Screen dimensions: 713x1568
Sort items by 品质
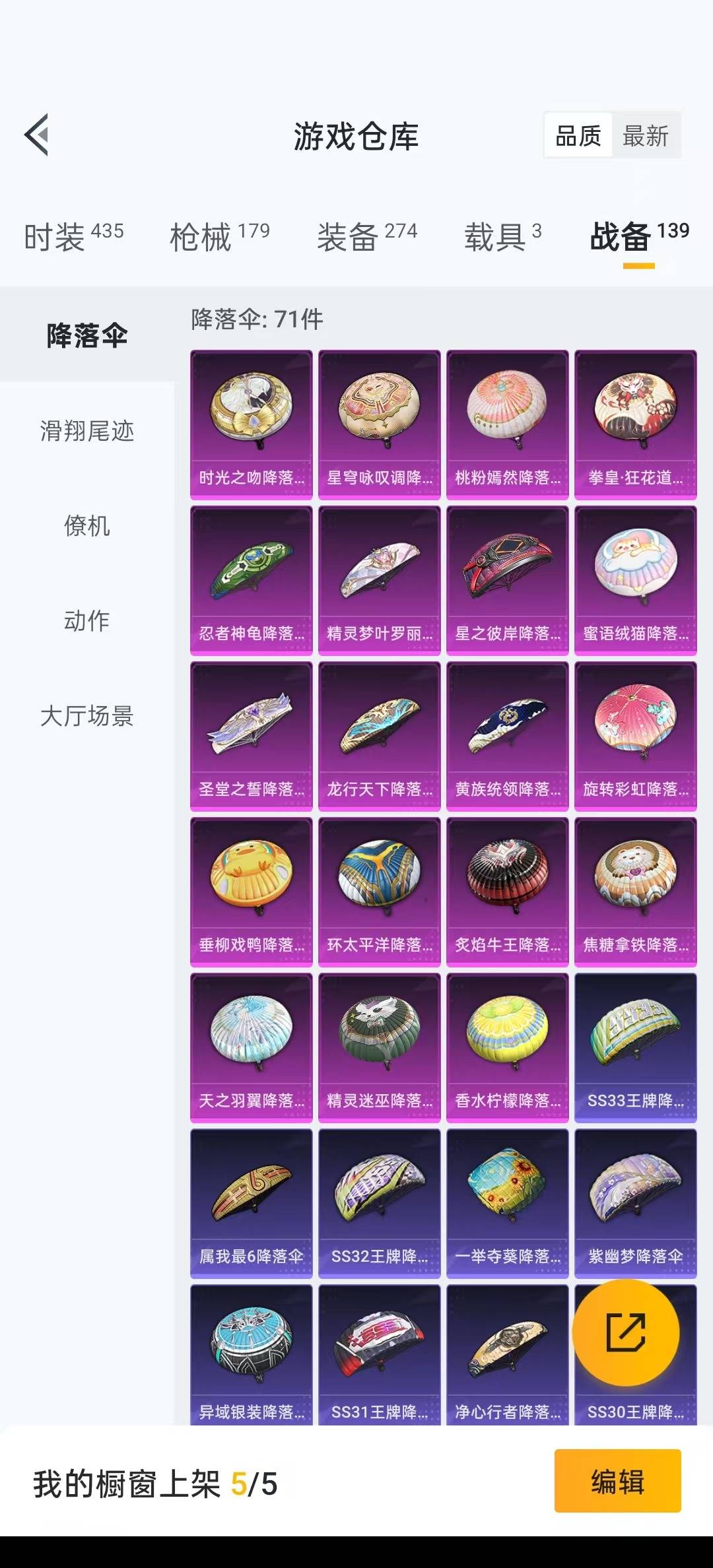coord(578,136)
